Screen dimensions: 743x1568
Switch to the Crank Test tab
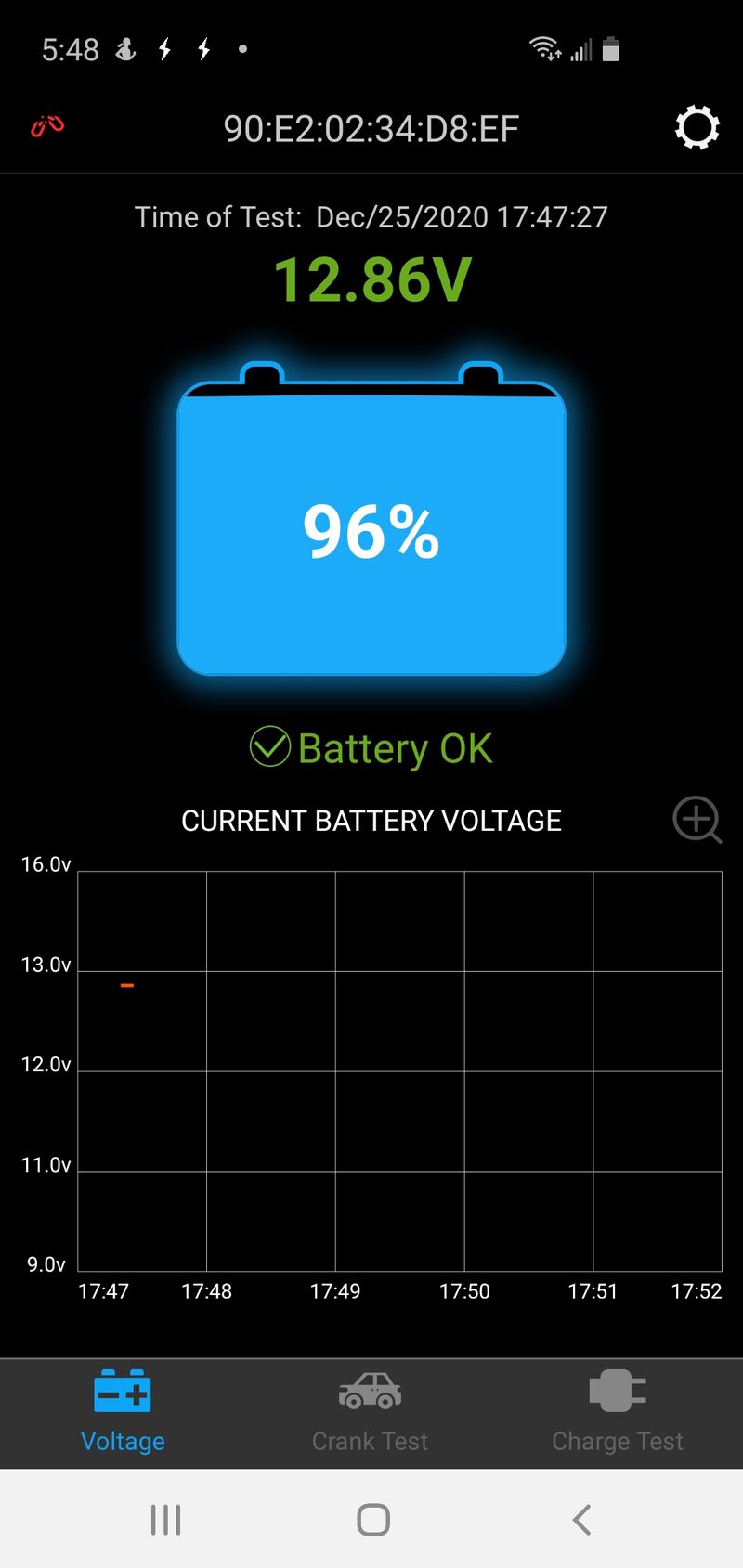tap(370, 1413)
